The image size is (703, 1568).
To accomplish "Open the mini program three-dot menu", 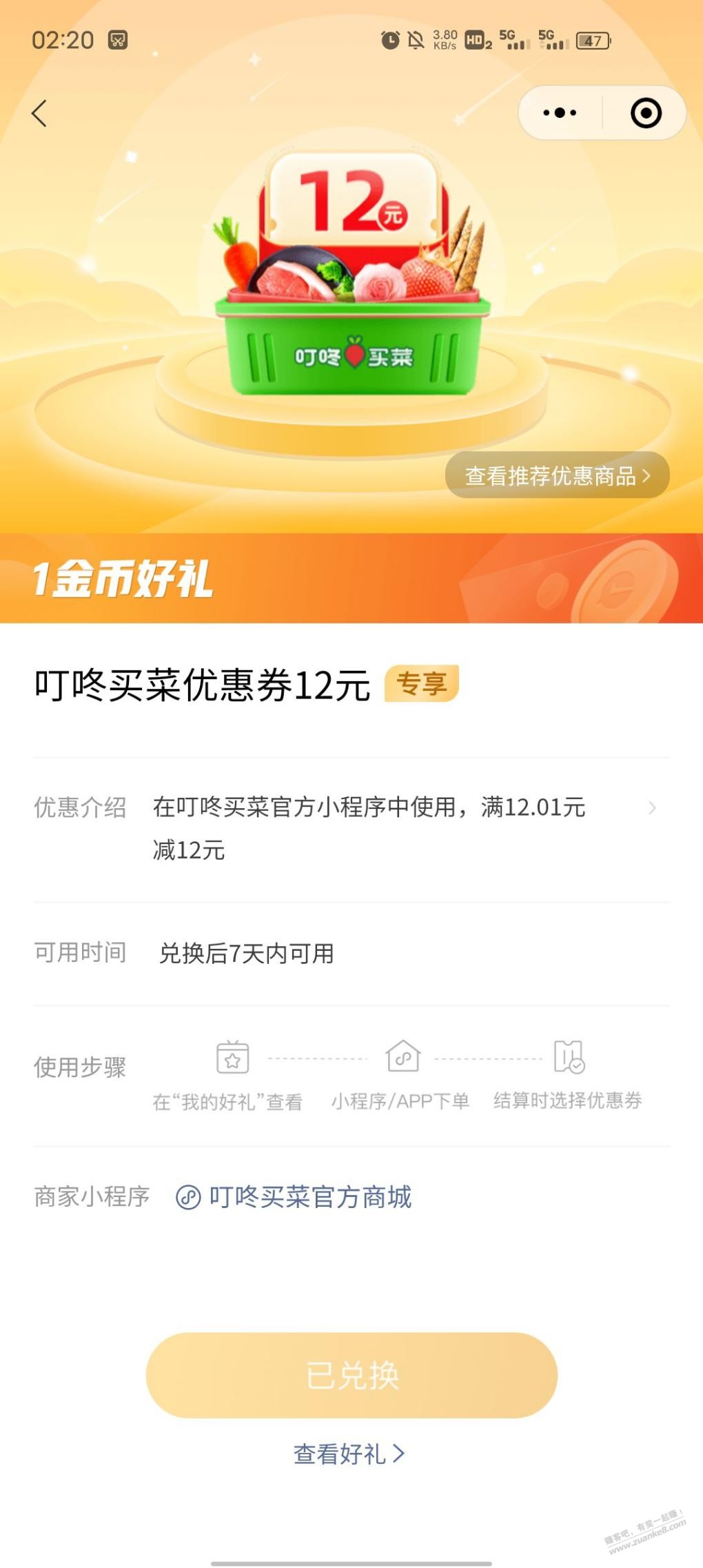I will coord(560,113).
